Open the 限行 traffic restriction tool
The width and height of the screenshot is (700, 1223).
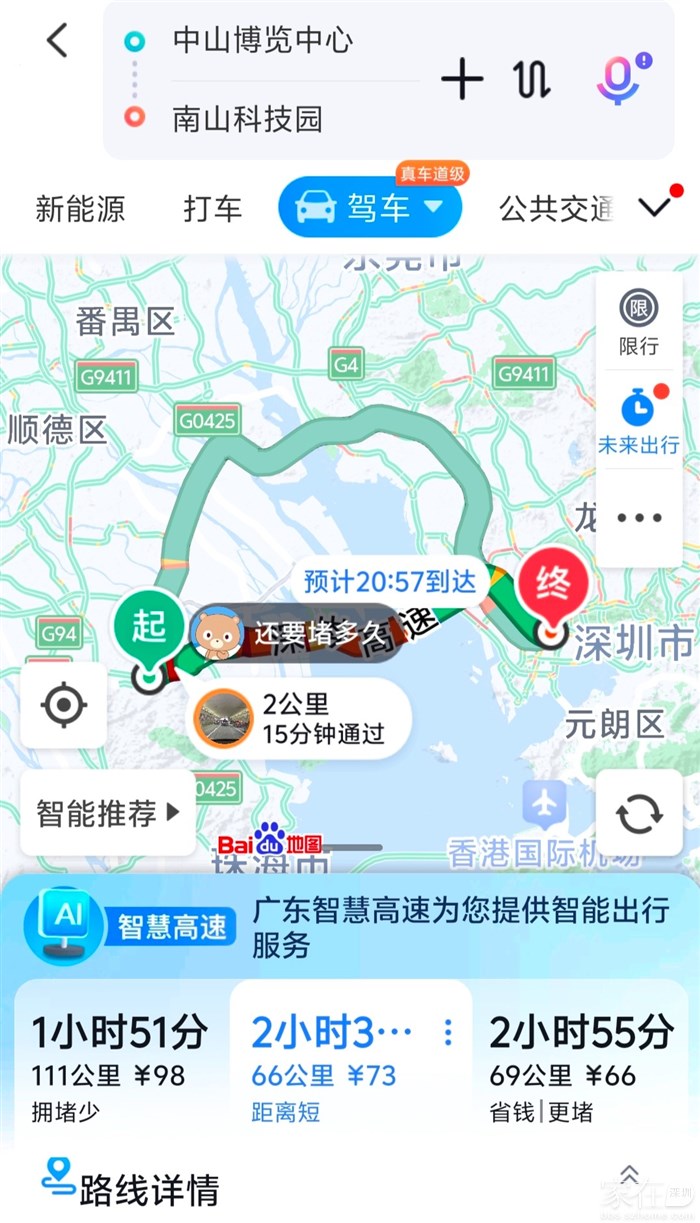[x=639, y=322]
